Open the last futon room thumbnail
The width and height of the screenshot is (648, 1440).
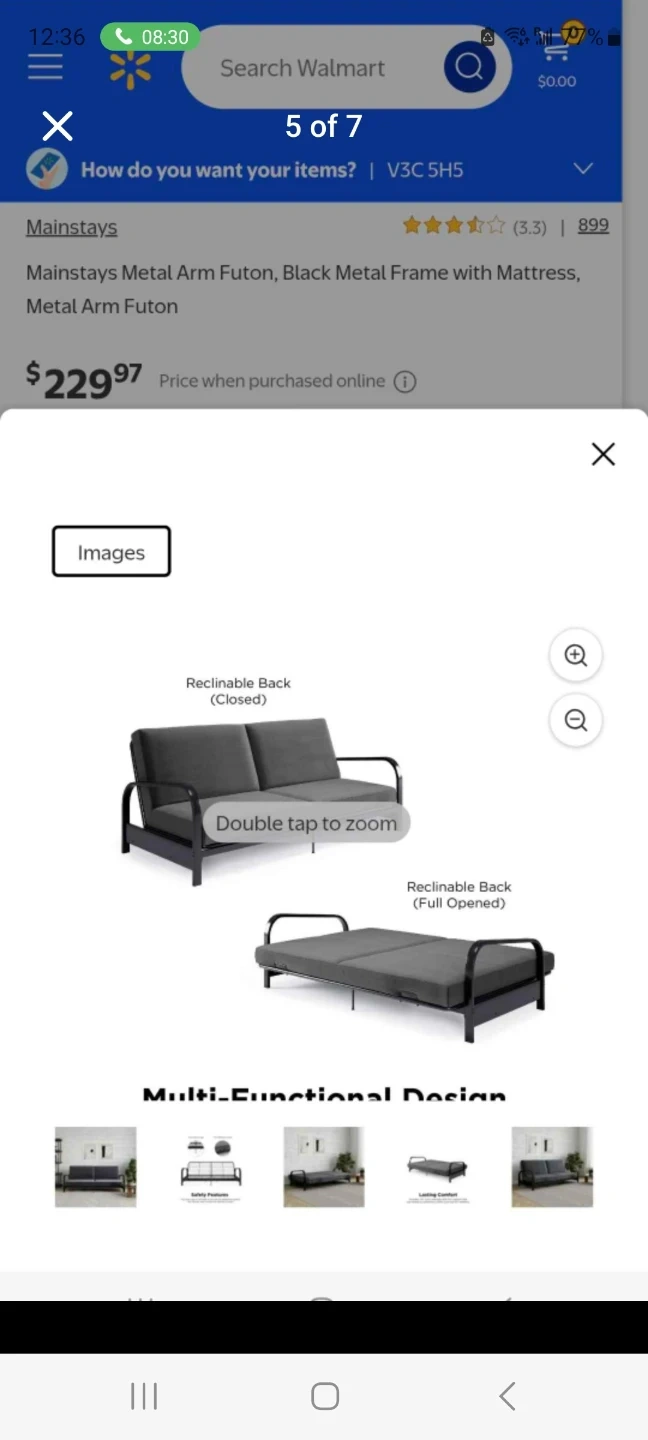[x=552, y=1167]
